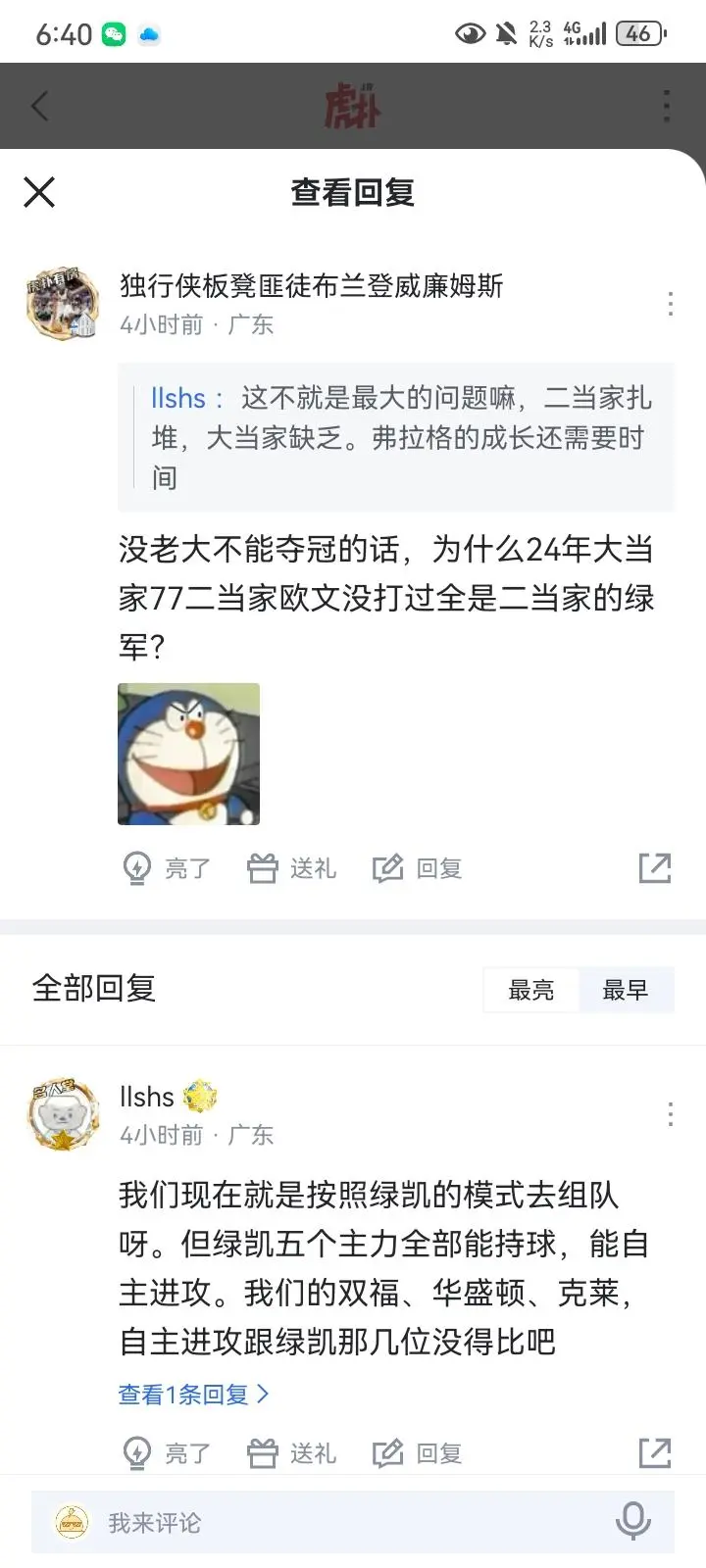Send a gift to 独行侠板凳匪徒's comment
The image size is (706, 1568).
tap(291, 868)
